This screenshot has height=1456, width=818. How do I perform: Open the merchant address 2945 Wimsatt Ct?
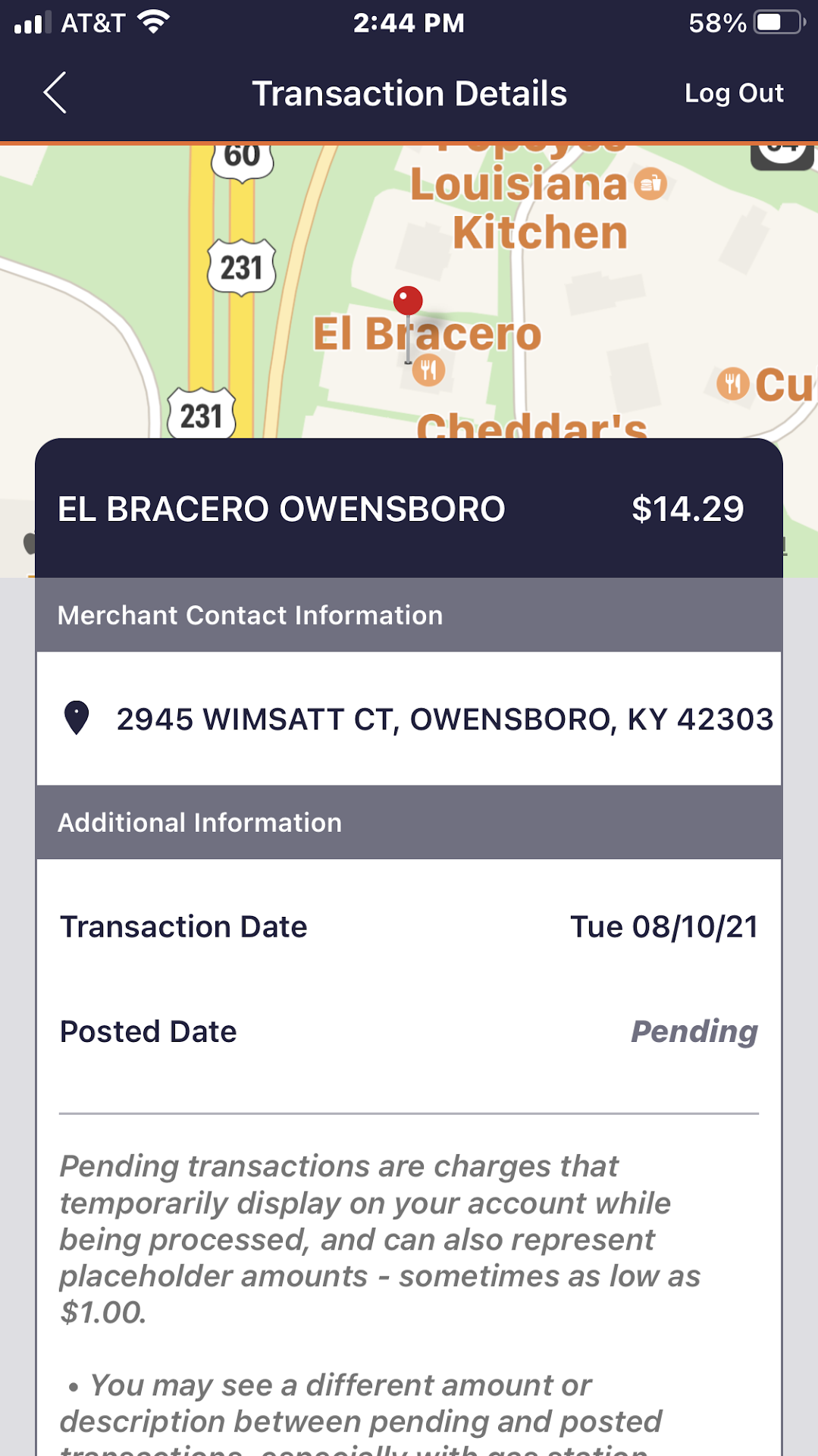tap(444, 719)
